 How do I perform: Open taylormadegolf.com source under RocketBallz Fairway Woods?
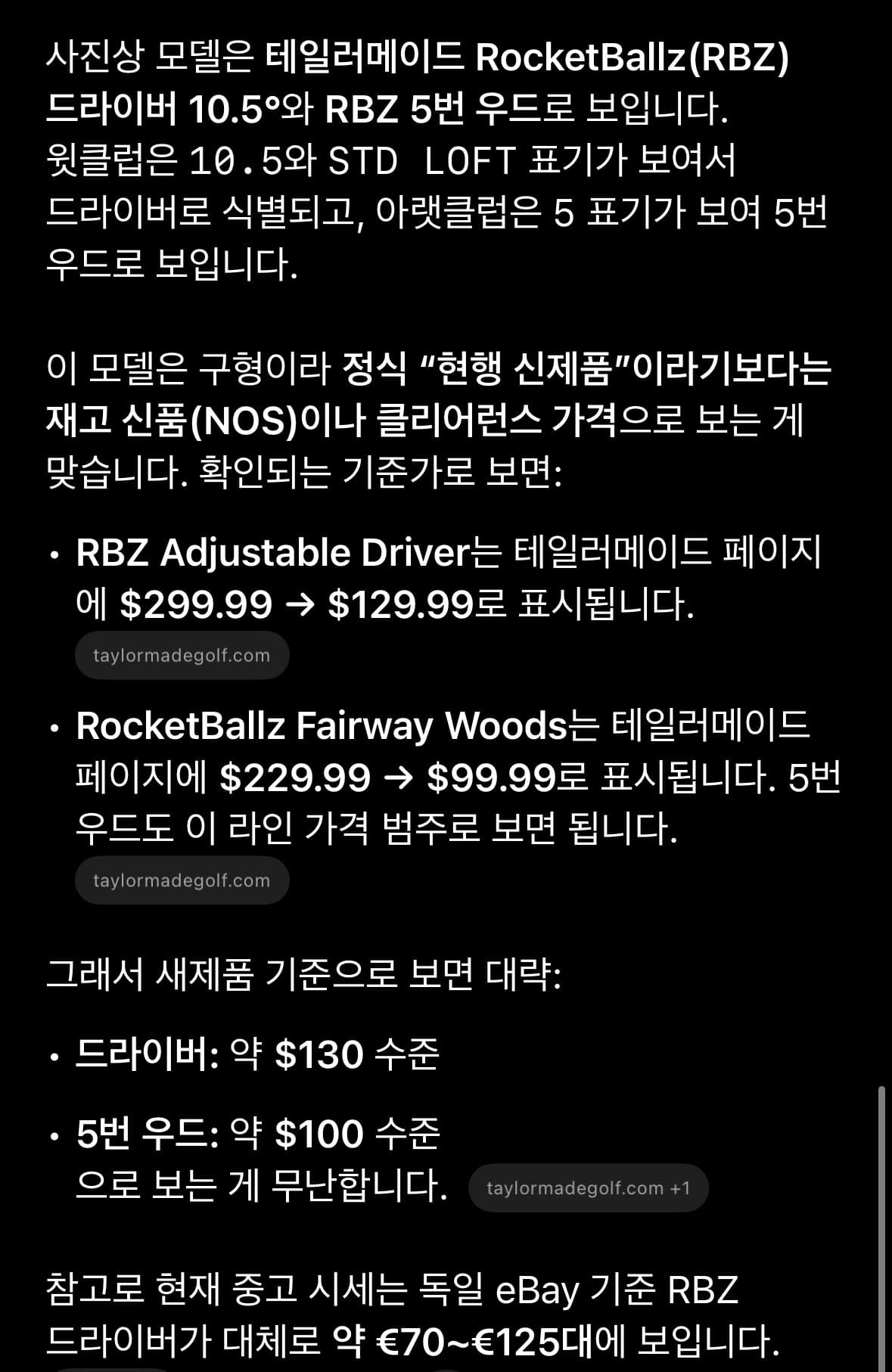point(182,880)
